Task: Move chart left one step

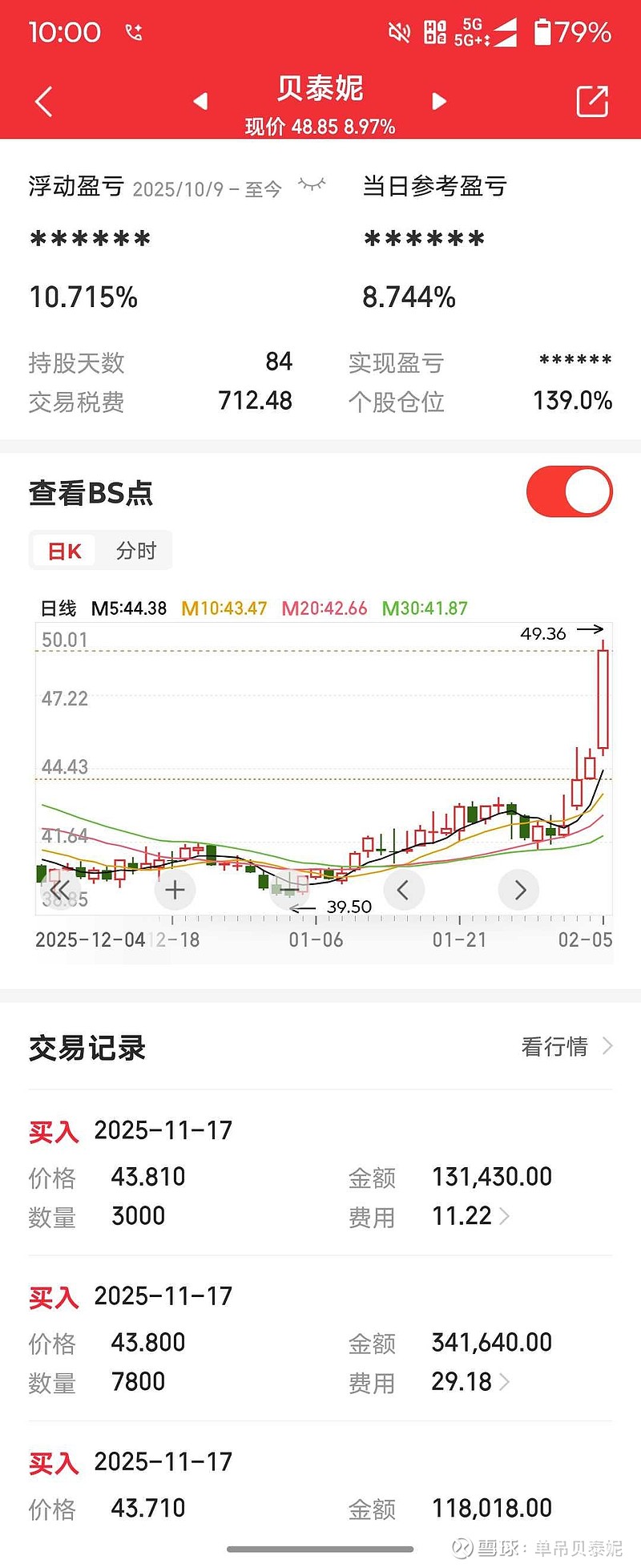Action: 403,889
